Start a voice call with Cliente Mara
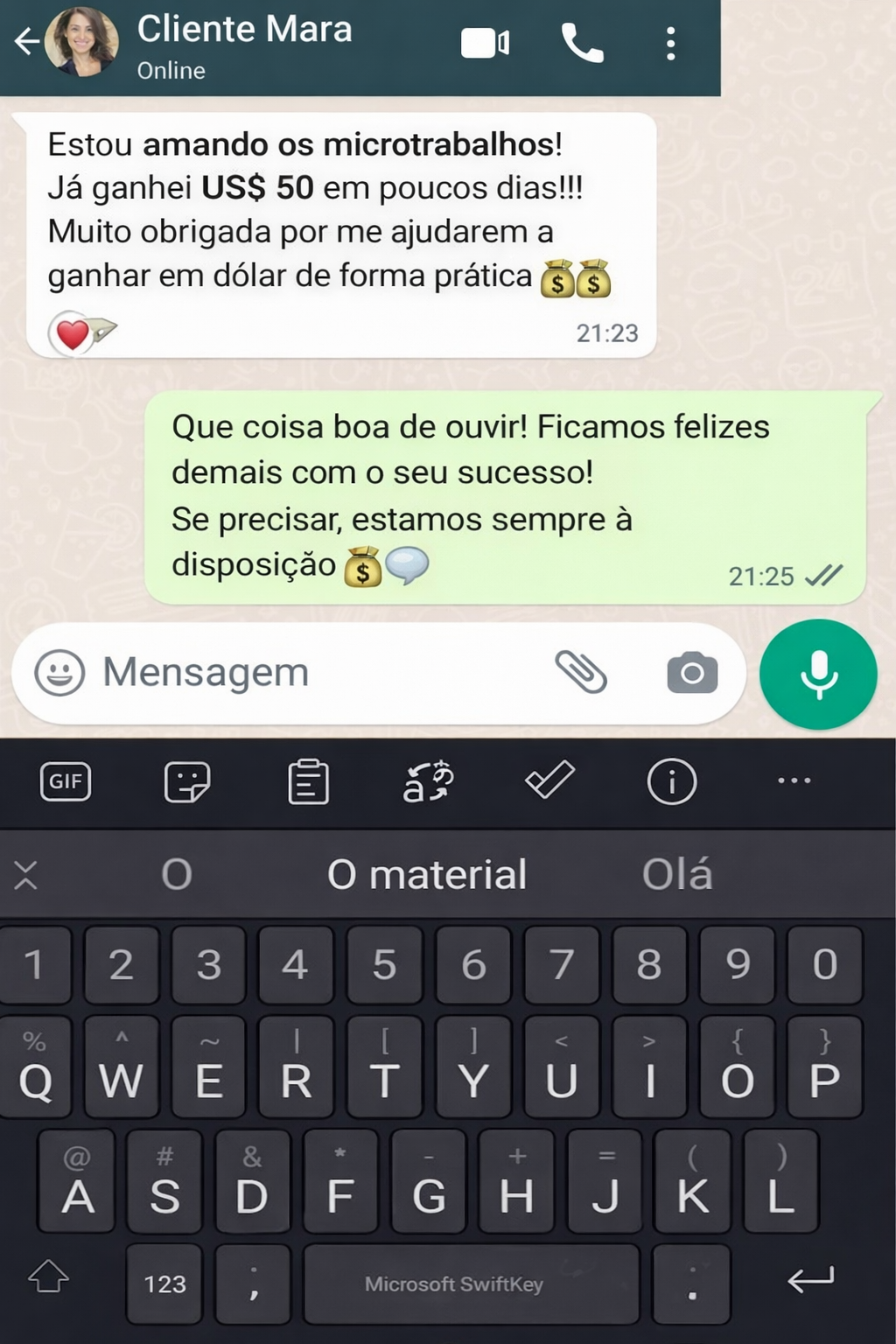Screen dimensions: 896x1344 coord(582,43)
